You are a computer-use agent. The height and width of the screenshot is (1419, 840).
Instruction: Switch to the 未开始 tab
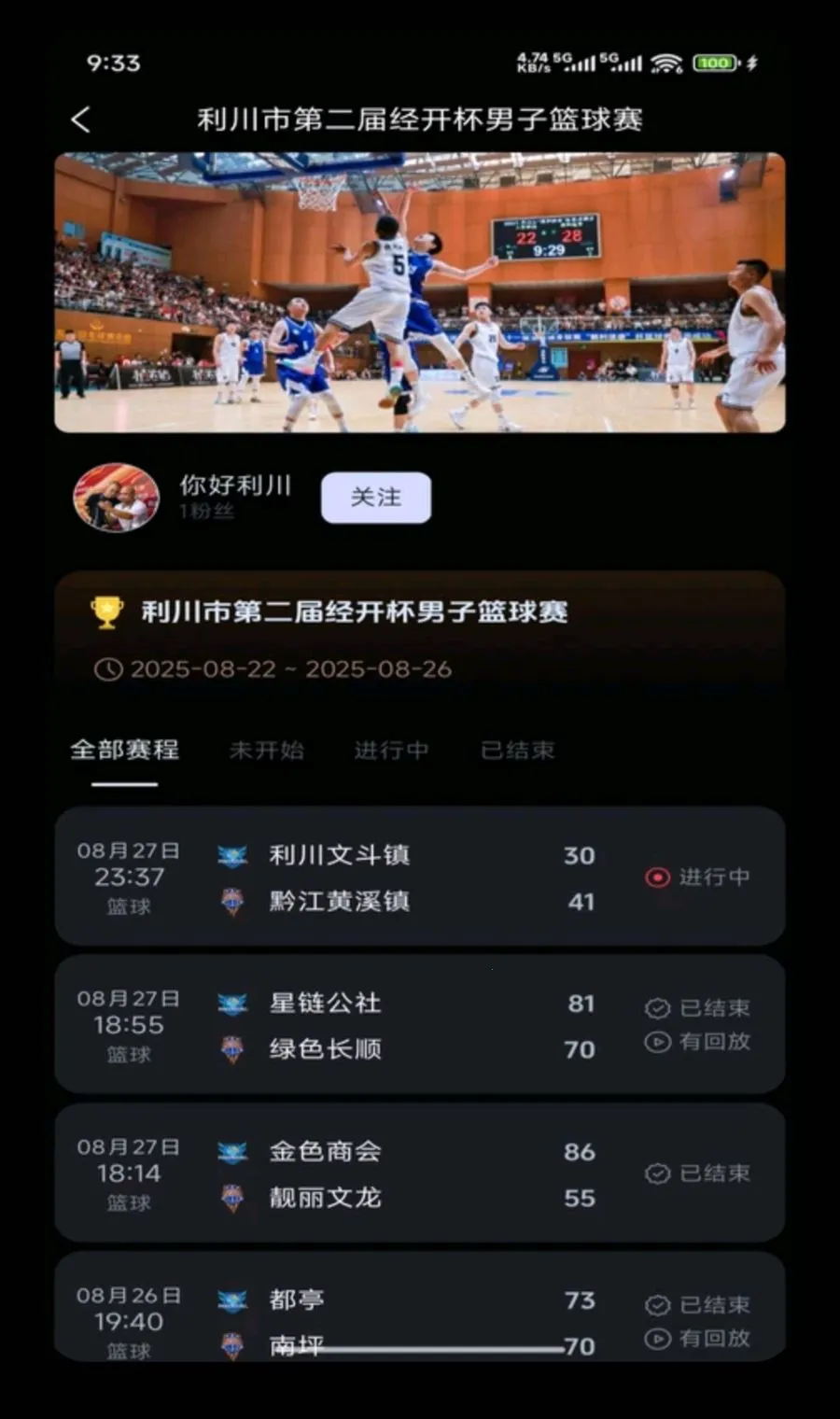pyautogui.click(x=267, y=750)
